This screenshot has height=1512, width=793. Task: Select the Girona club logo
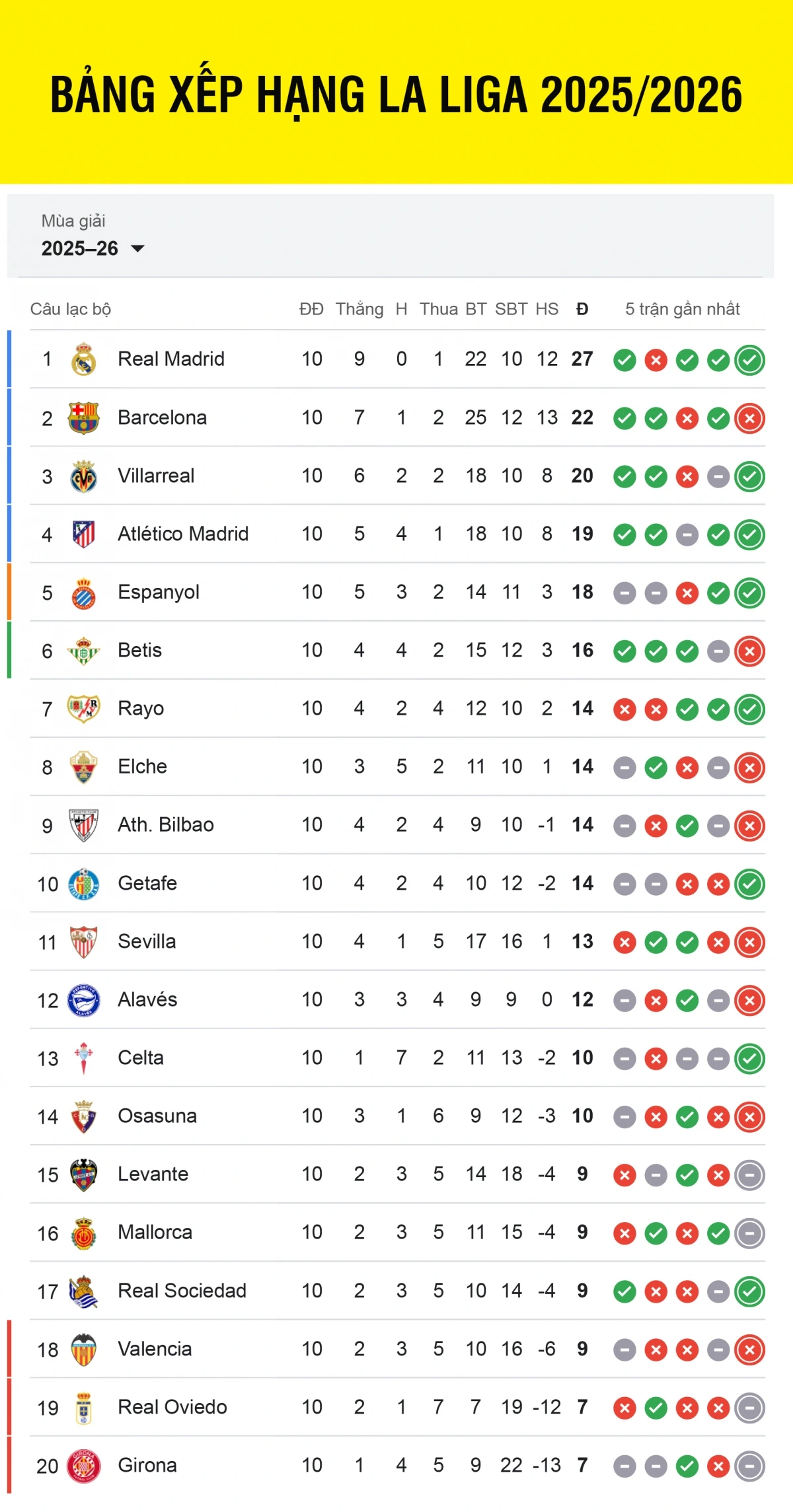(84, 1465)
